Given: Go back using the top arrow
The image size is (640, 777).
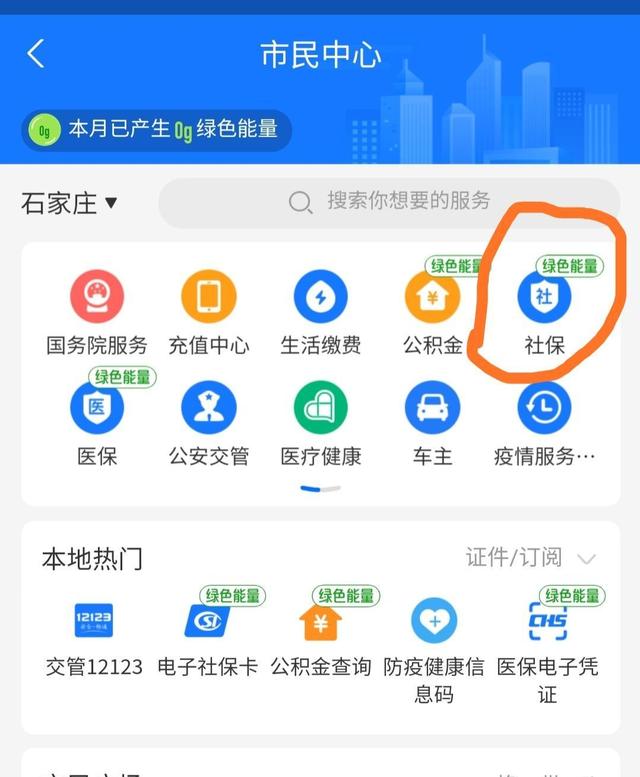Looking at the screenshot, I should [x=36, y=54].
